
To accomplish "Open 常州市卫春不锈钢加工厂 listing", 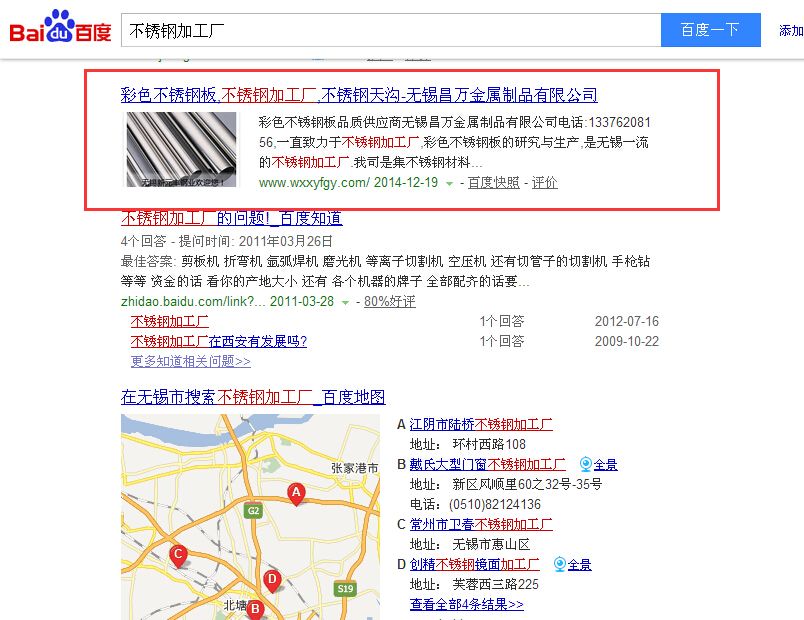I will tap(481, 524).
